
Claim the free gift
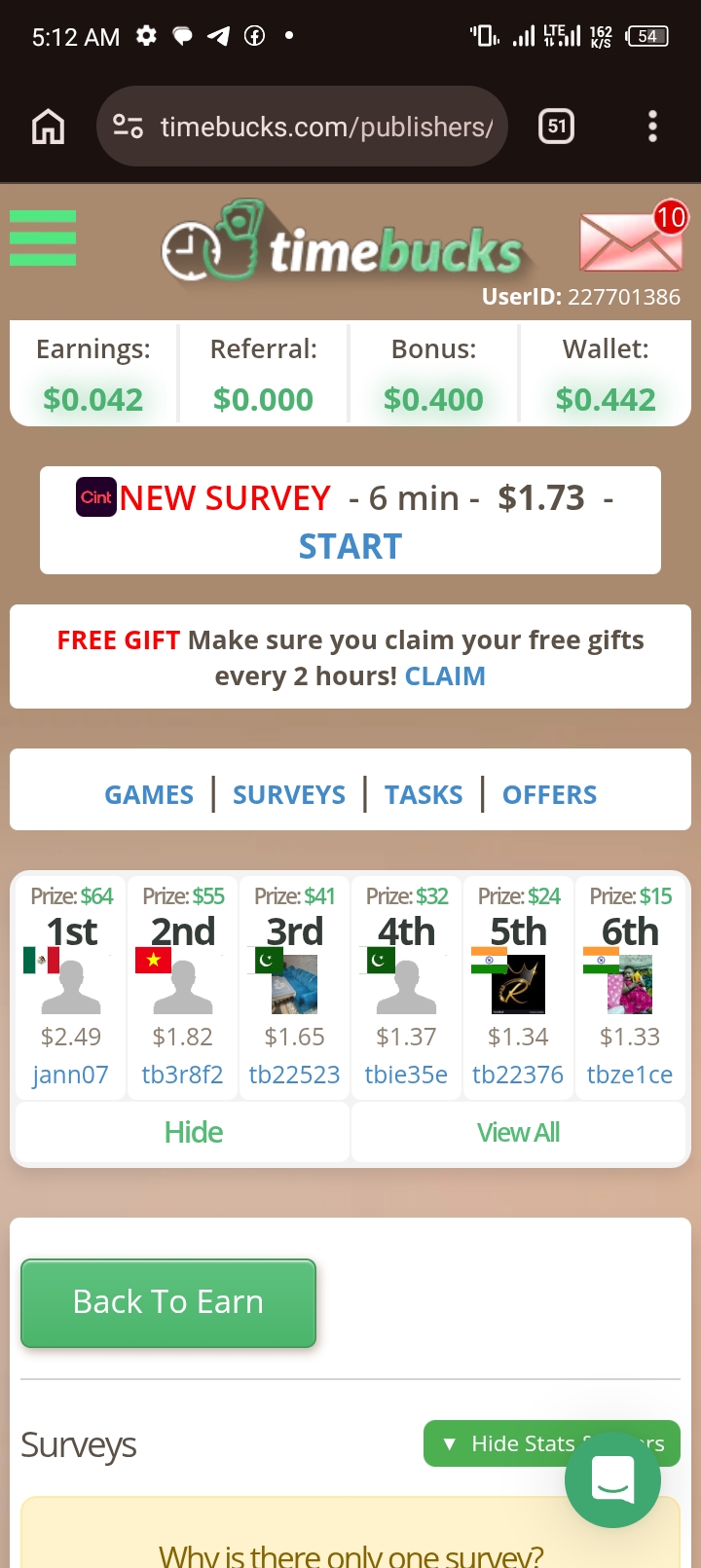[445, 676]
